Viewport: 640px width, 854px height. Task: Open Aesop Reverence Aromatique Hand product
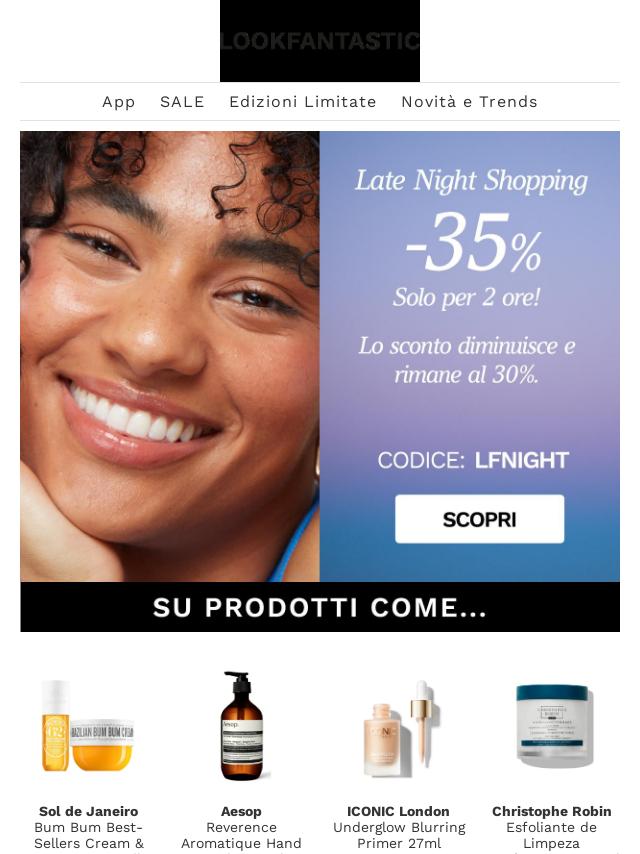tap(241, 726)
